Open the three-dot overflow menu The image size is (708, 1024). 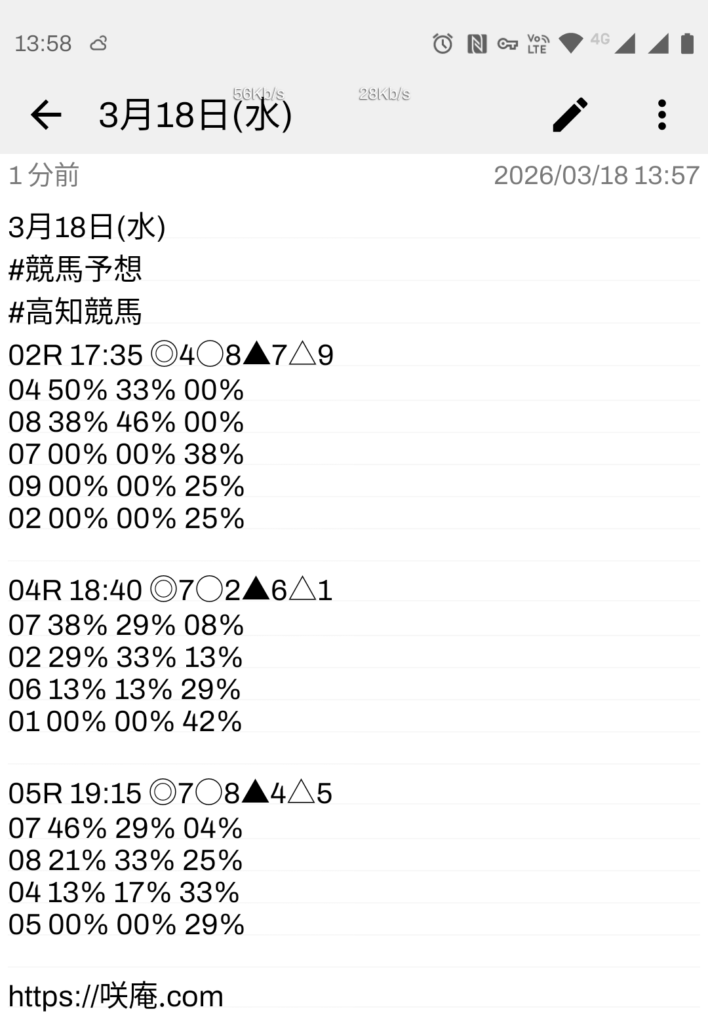(662, 116)
